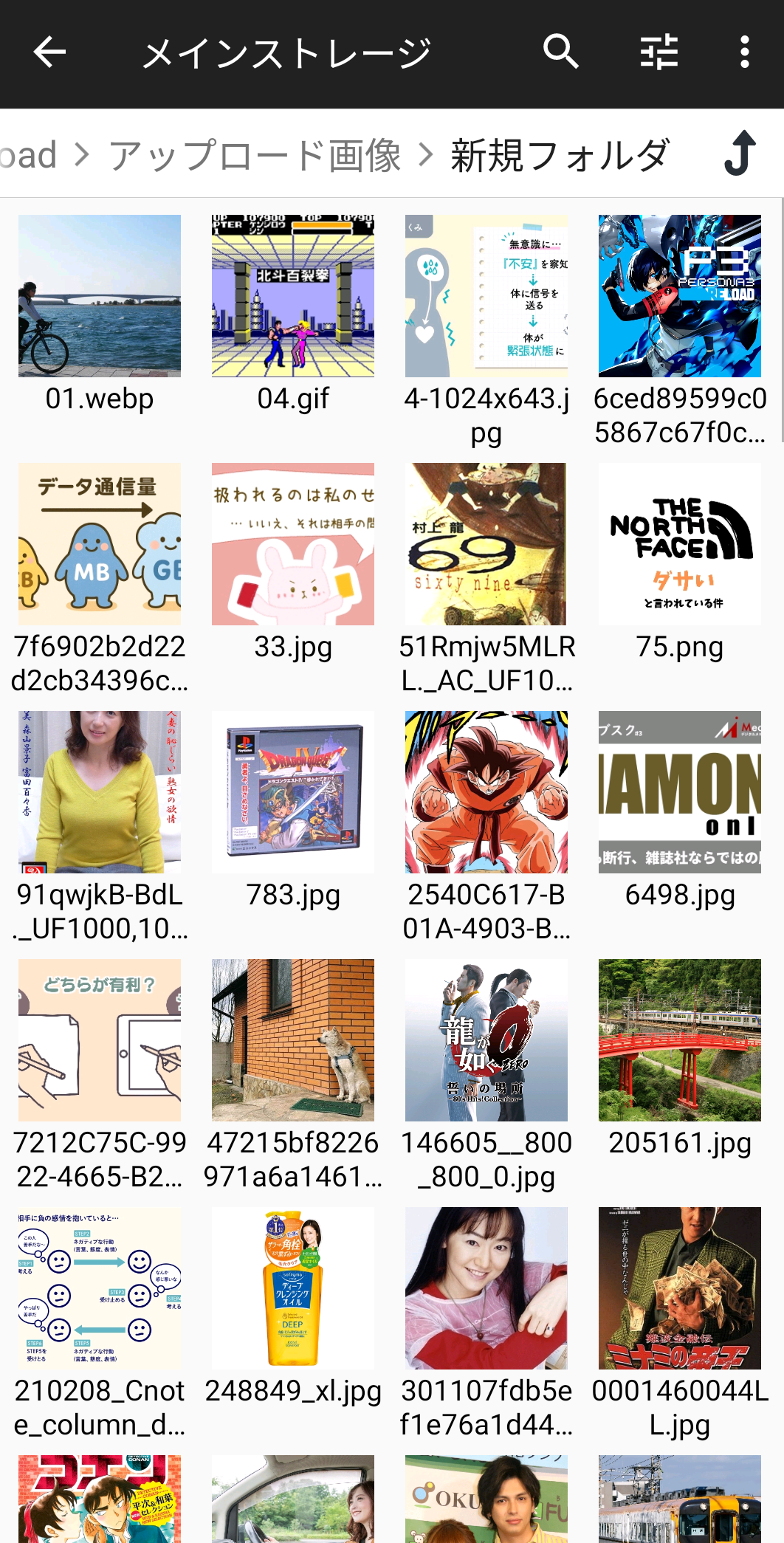The image size is (784, 1543).
Task: Open the 783.jpg image
Action: click(293, 792)
